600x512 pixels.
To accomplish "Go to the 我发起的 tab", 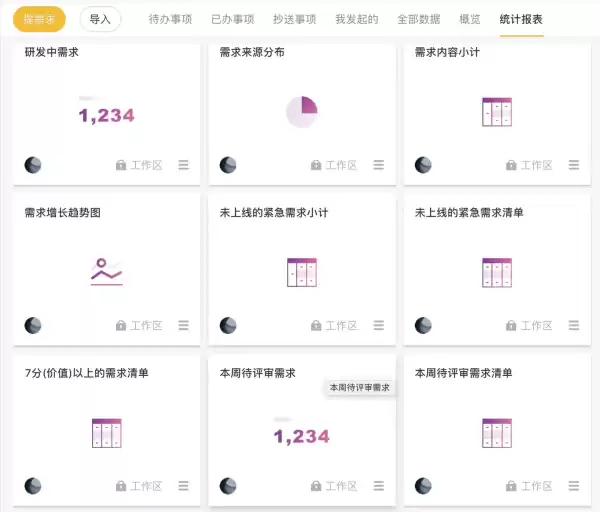I will pyautogui.click(x=357, y=19).
